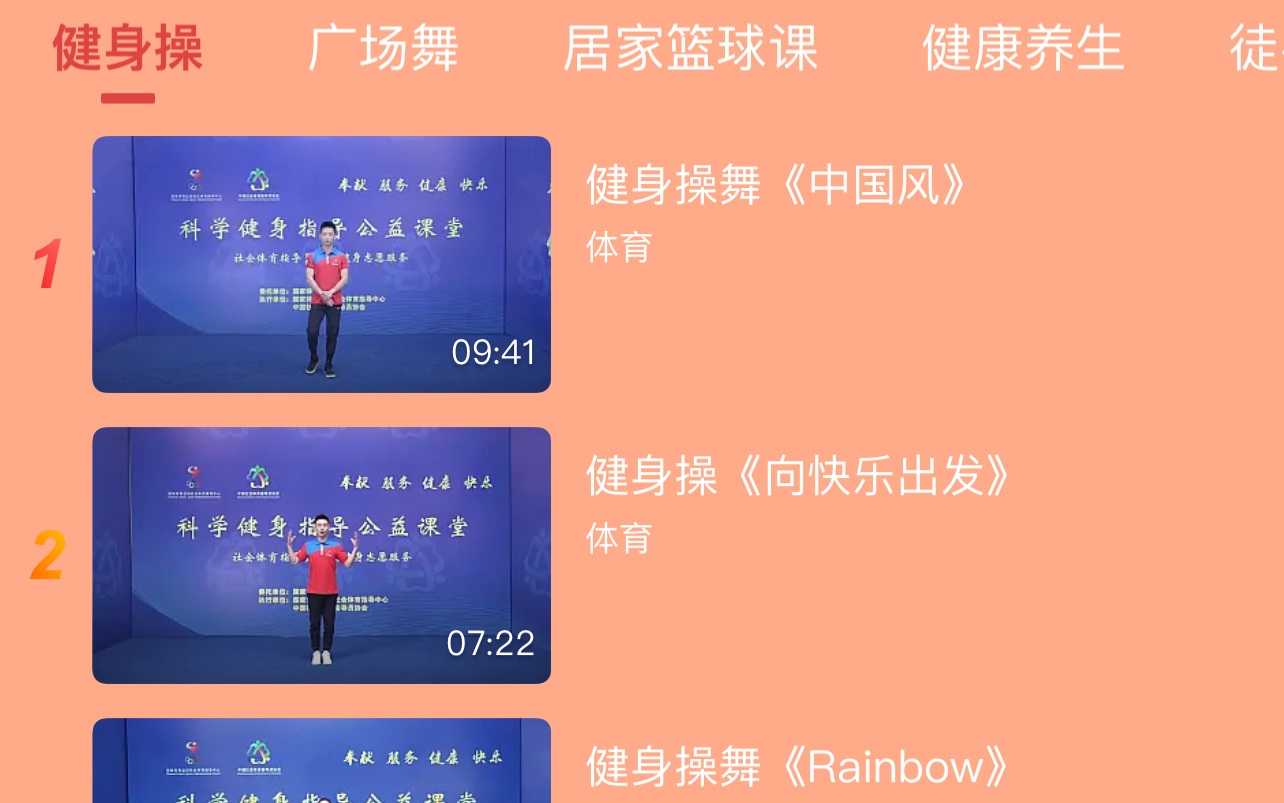Image resolution: width=1284 pixels, height=803 pixels.
Task: Select the 居家篮球课 tab
Action: click(690, 48)
